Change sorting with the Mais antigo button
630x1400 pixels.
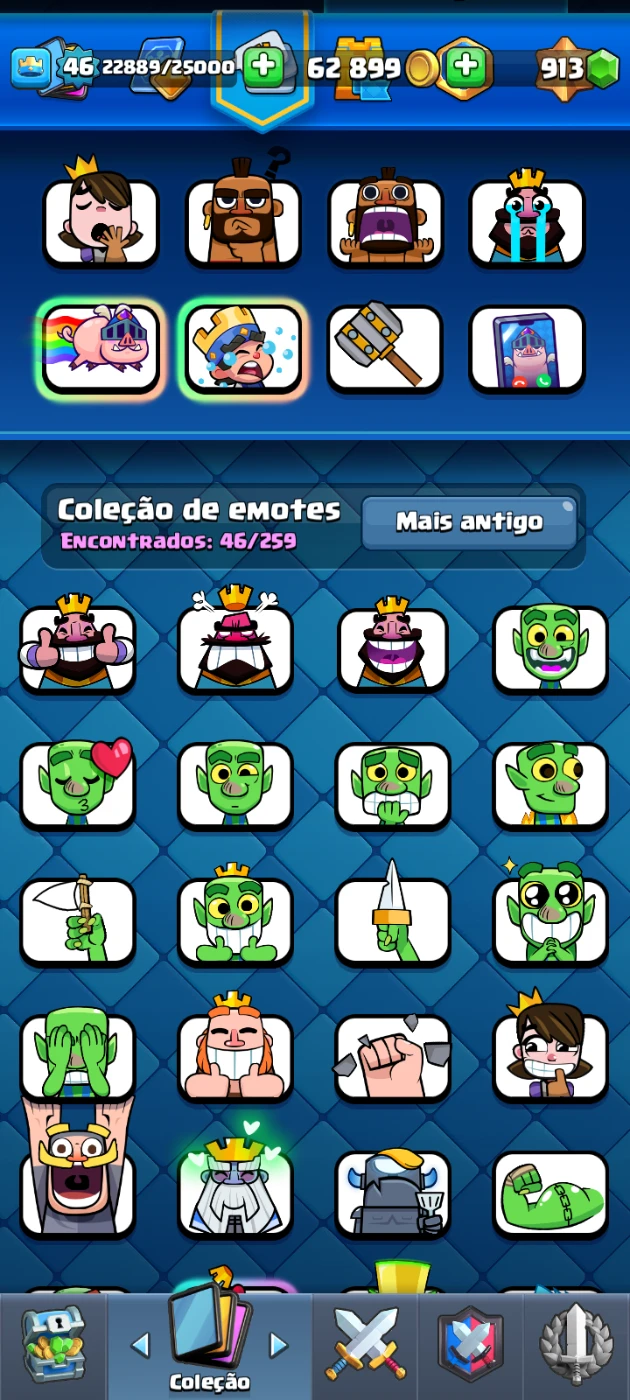[x=469, y=522]
